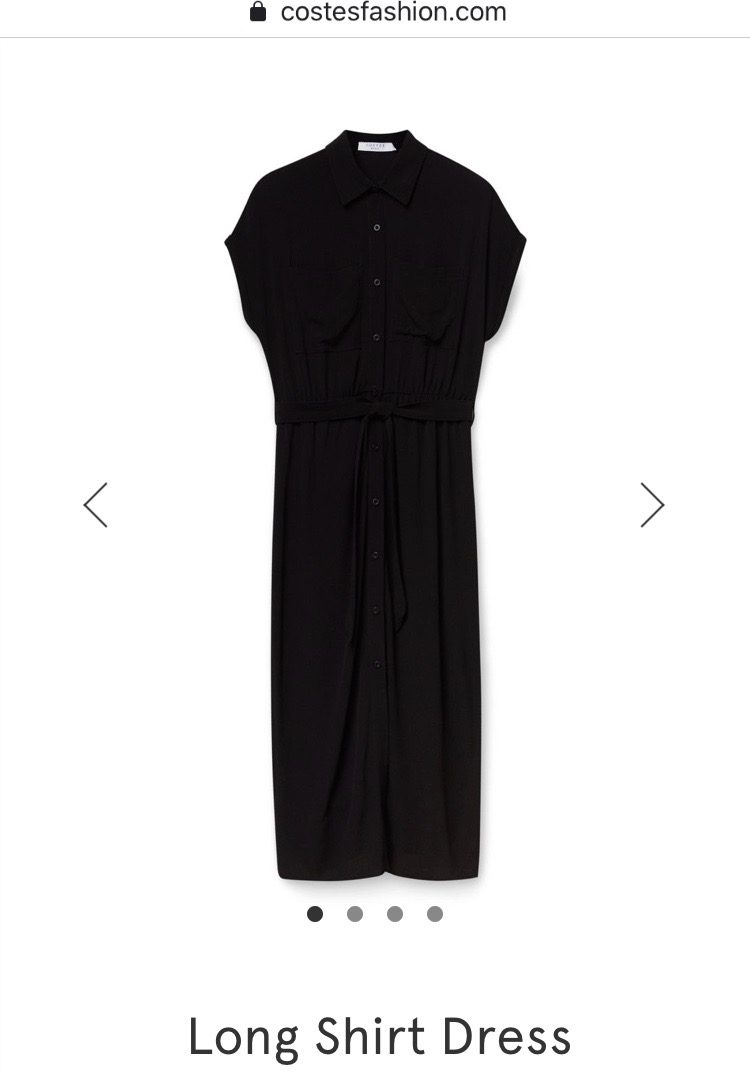
Task: Jump to the fourth image dot
Action: [x=435, y=913]
